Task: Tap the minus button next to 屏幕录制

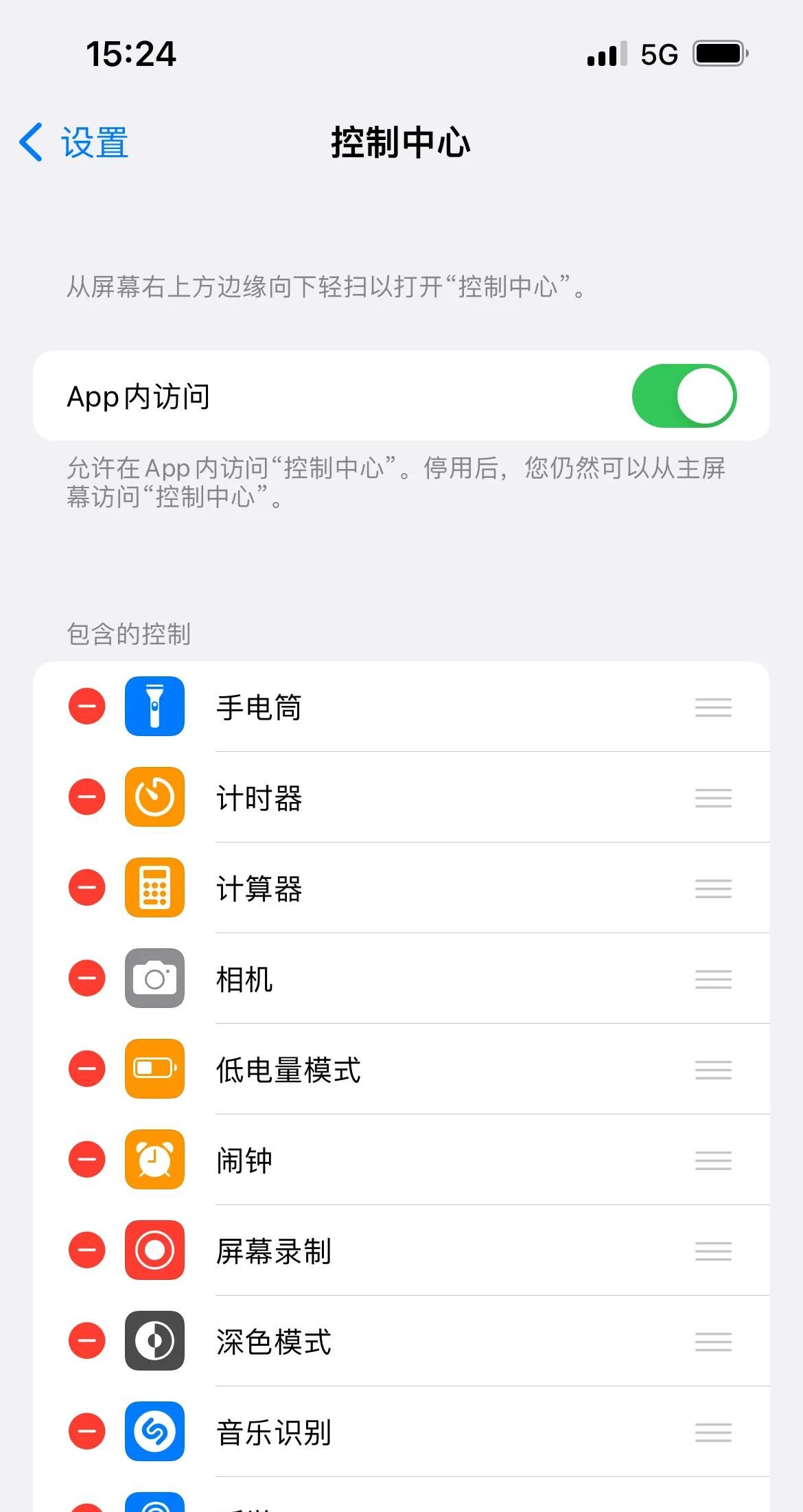Action: pos(87,1250)
